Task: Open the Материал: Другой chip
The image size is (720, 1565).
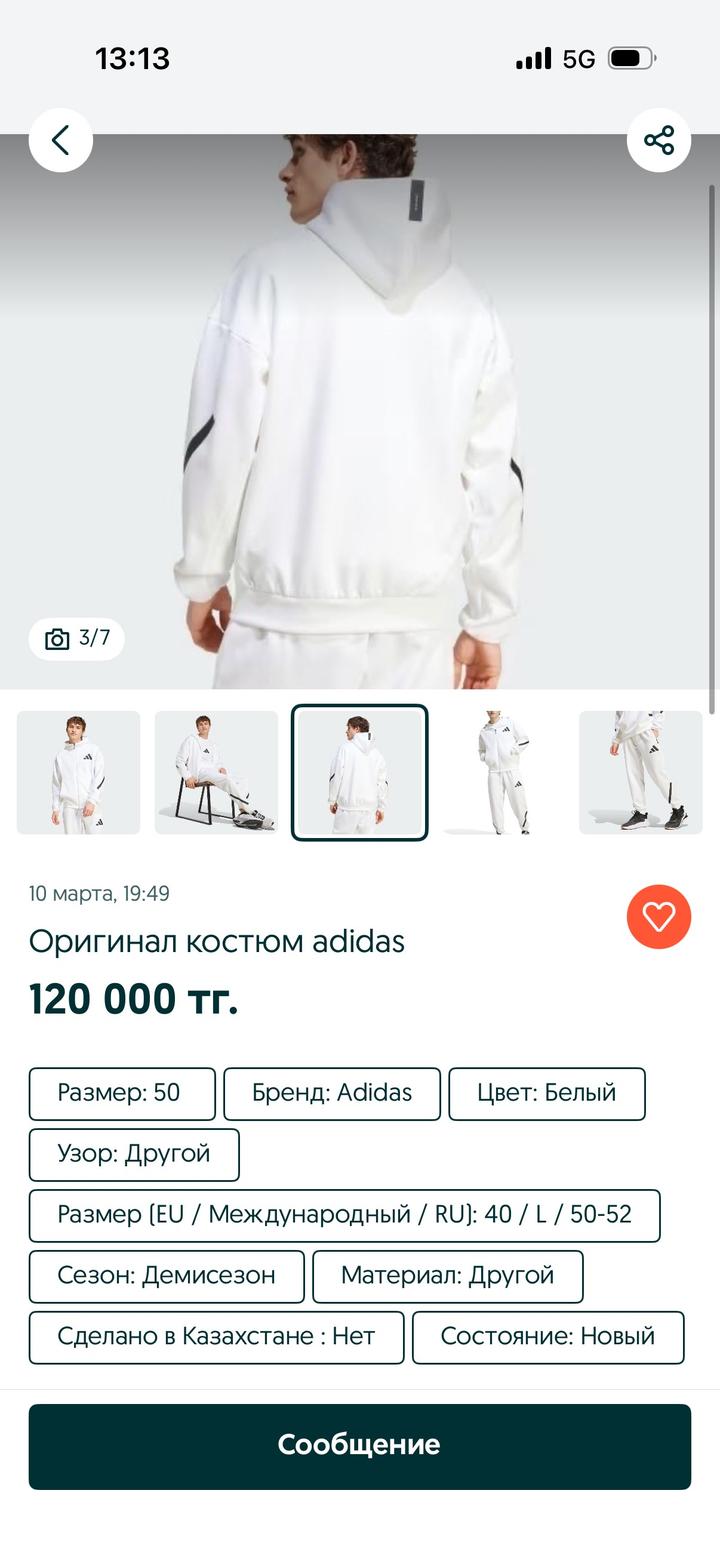Action: pyautogui.click(x=448, y=1276)
